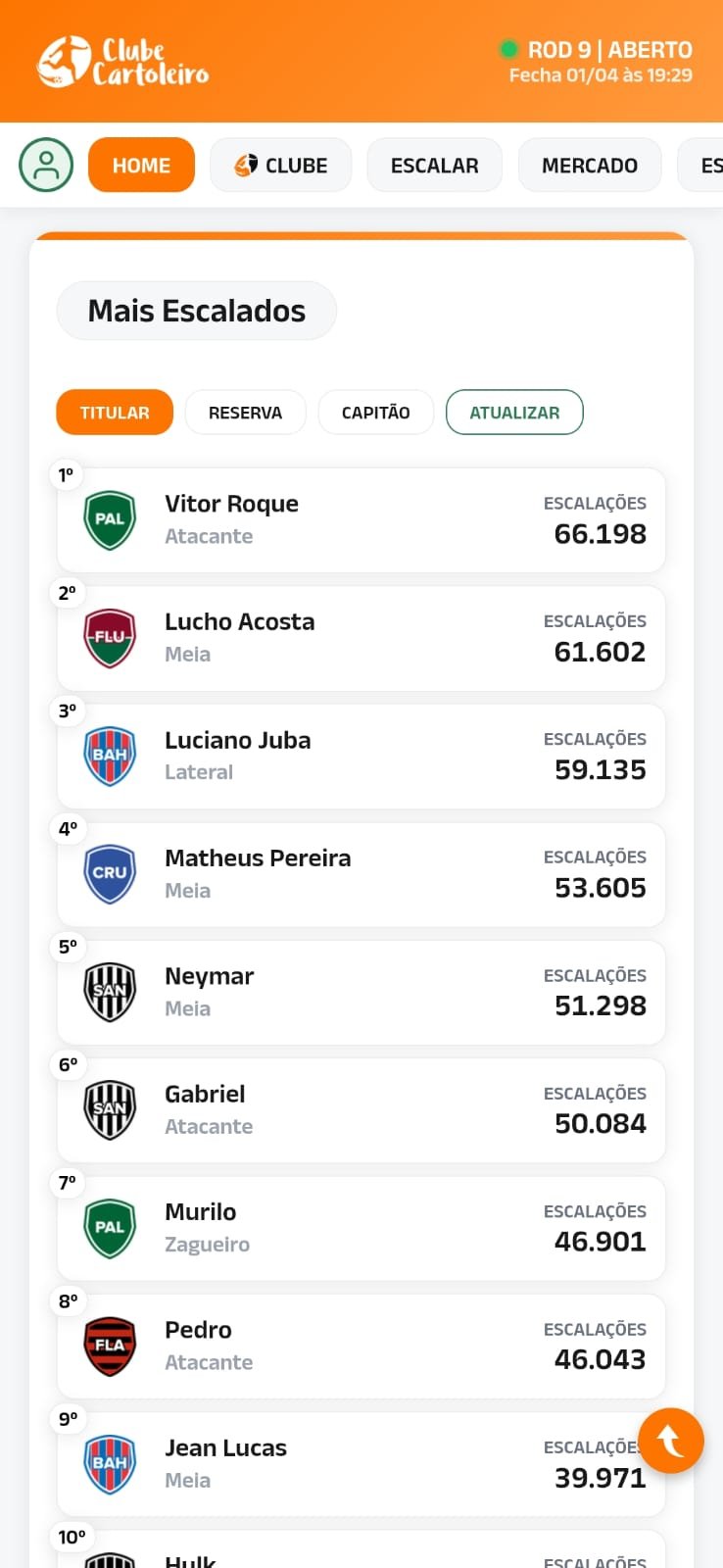723x1568 pixels.
Task: Click the ROD 9 ABERTO status indicator
Action: [599, 49]
